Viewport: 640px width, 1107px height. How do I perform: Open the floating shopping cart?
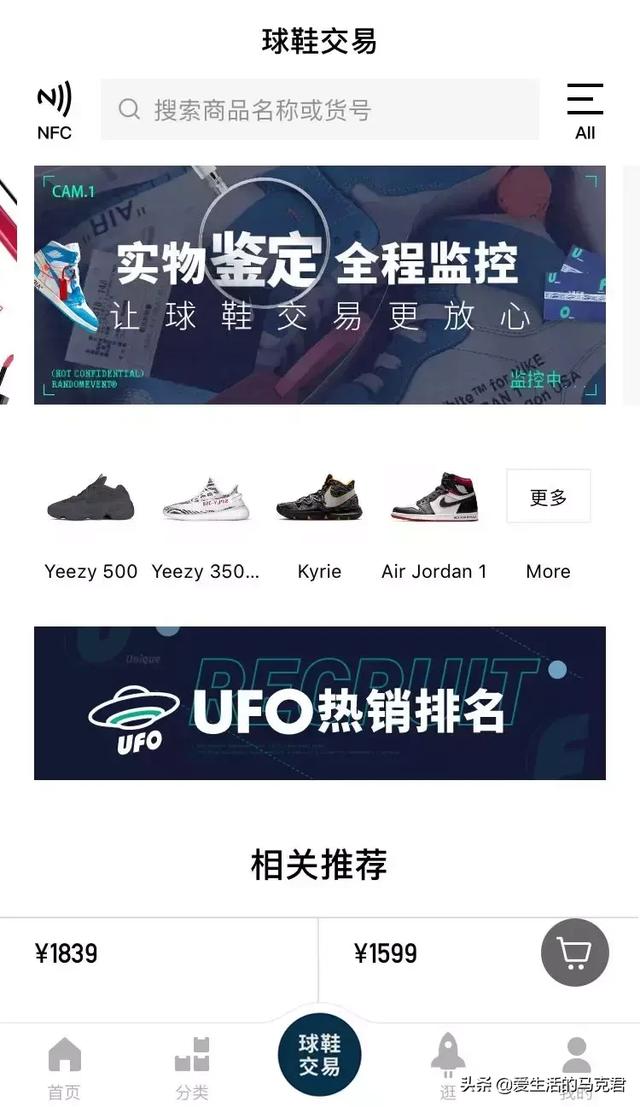coord(574,952)
